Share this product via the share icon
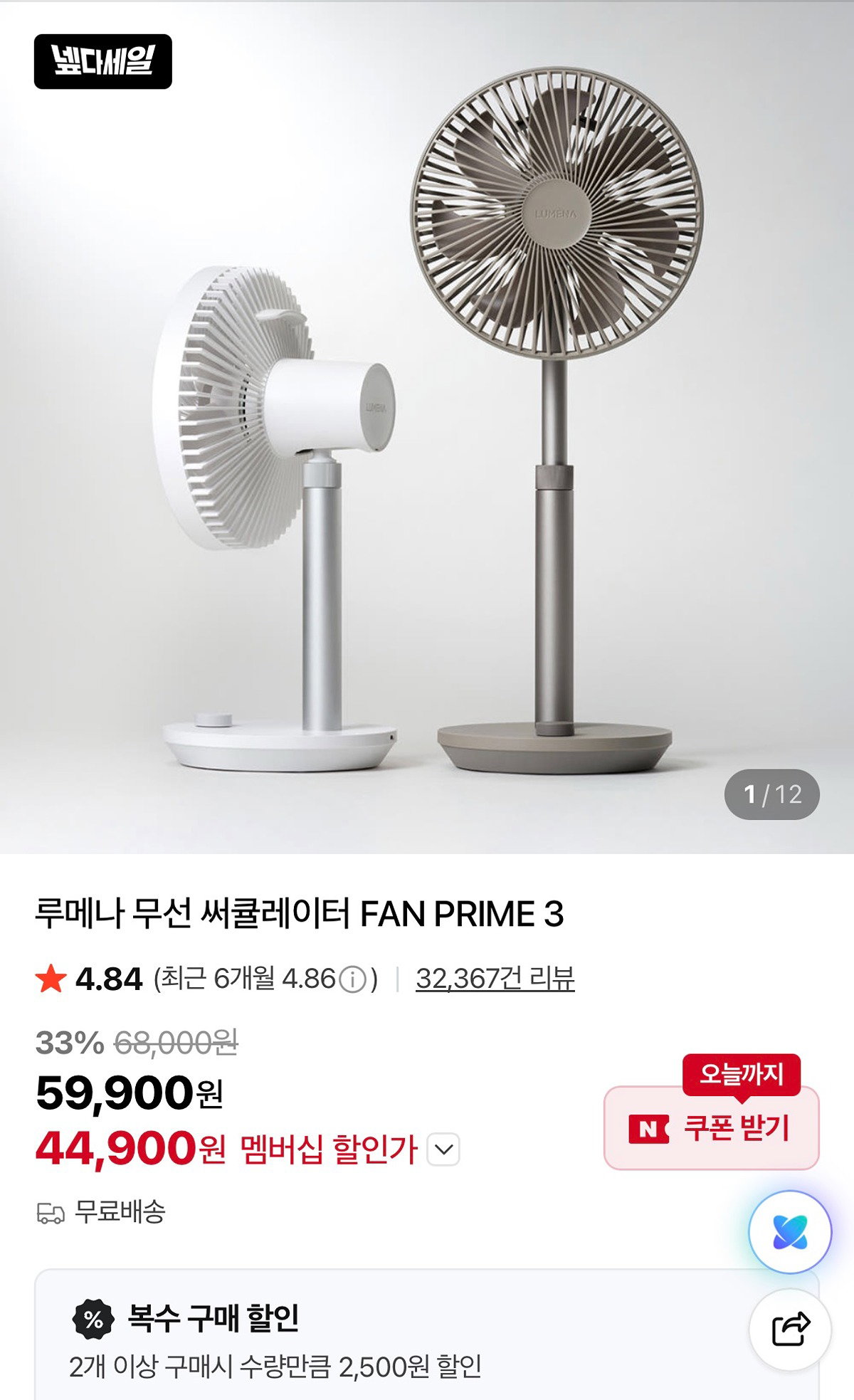Image resolution: width=854 pixels, height=1400 pixels. pyautogui.click(x=790, y=1330)
